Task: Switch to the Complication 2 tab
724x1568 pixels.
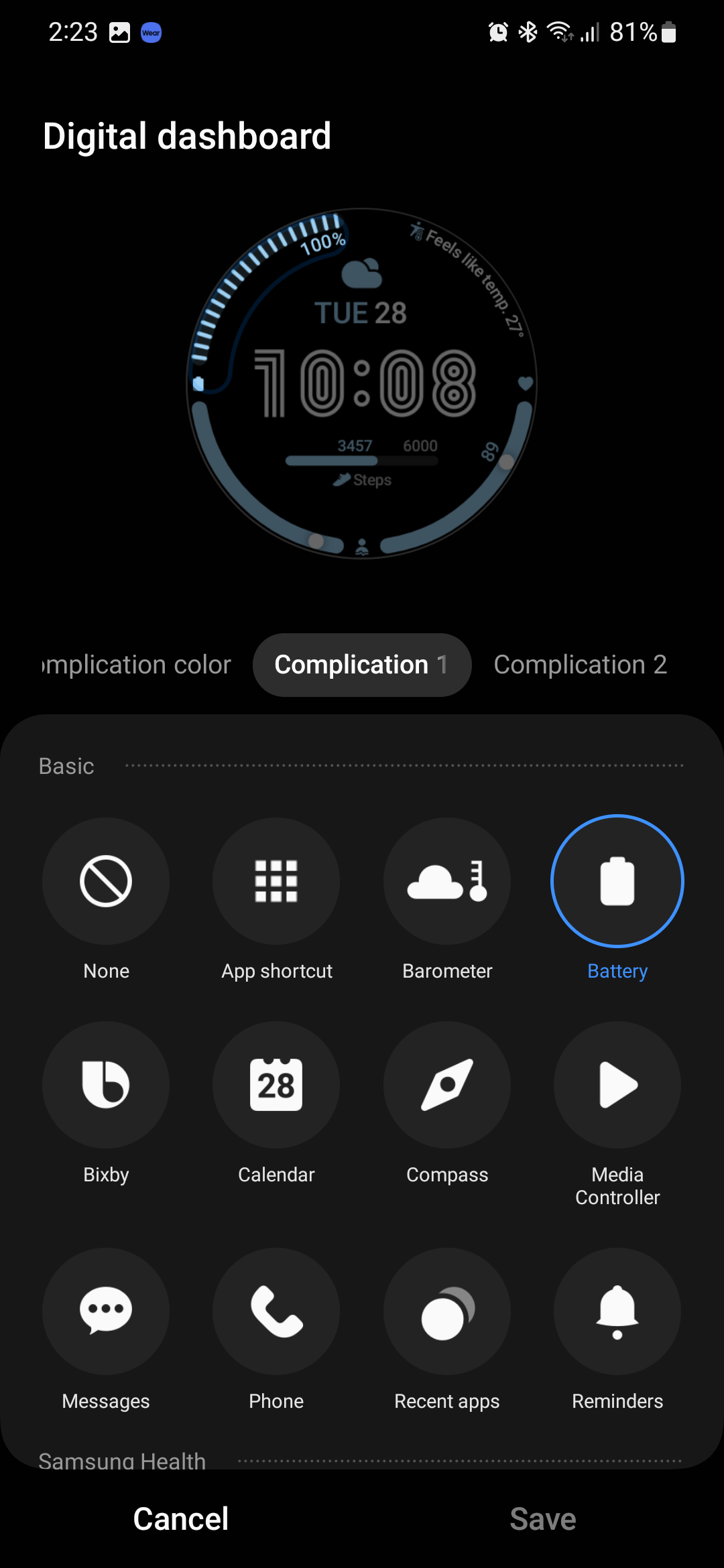Action: (x=580, y=665)
